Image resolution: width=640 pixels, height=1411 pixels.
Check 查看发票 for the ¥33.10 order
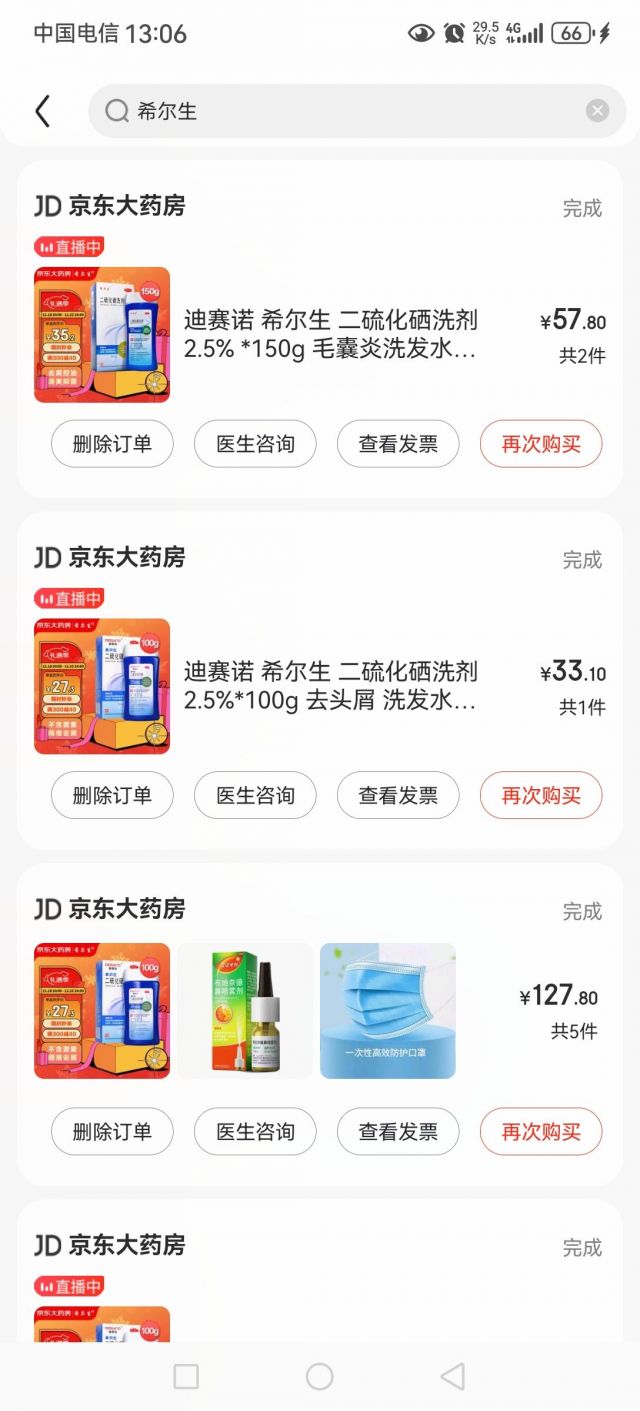point(398,795)
